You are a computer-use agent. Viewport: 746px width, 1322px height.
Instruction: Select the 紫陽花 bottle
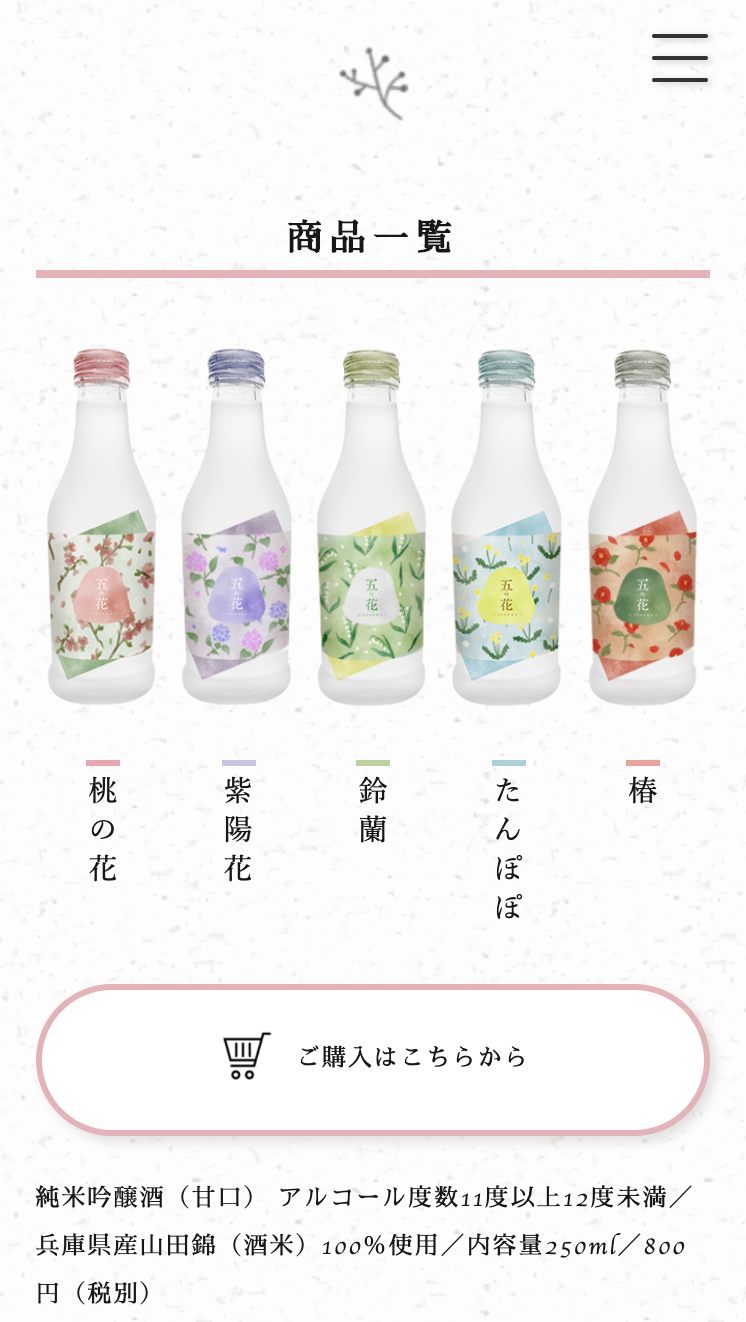pos(237,530)
